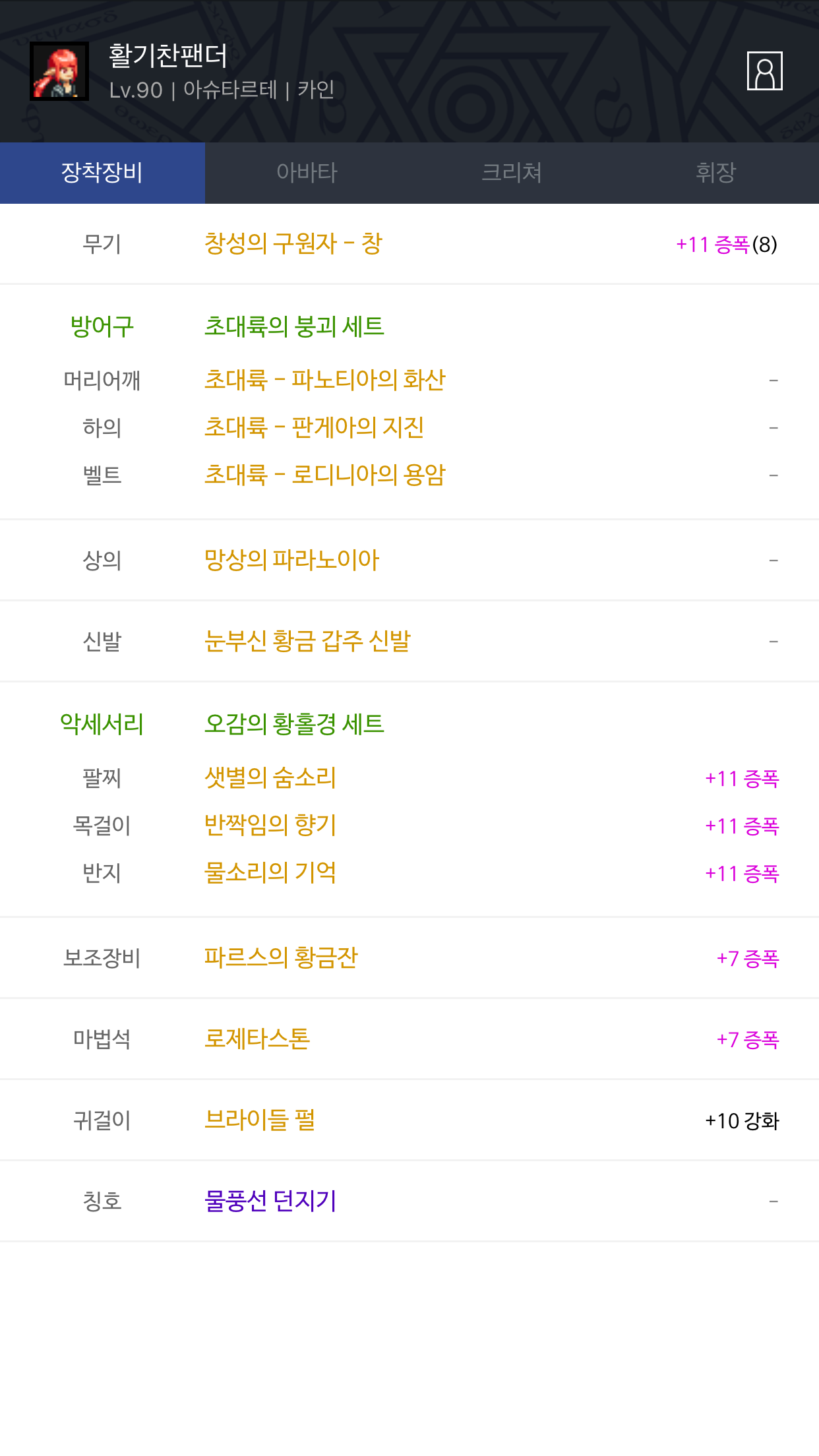Open the character profile icon

764,71
